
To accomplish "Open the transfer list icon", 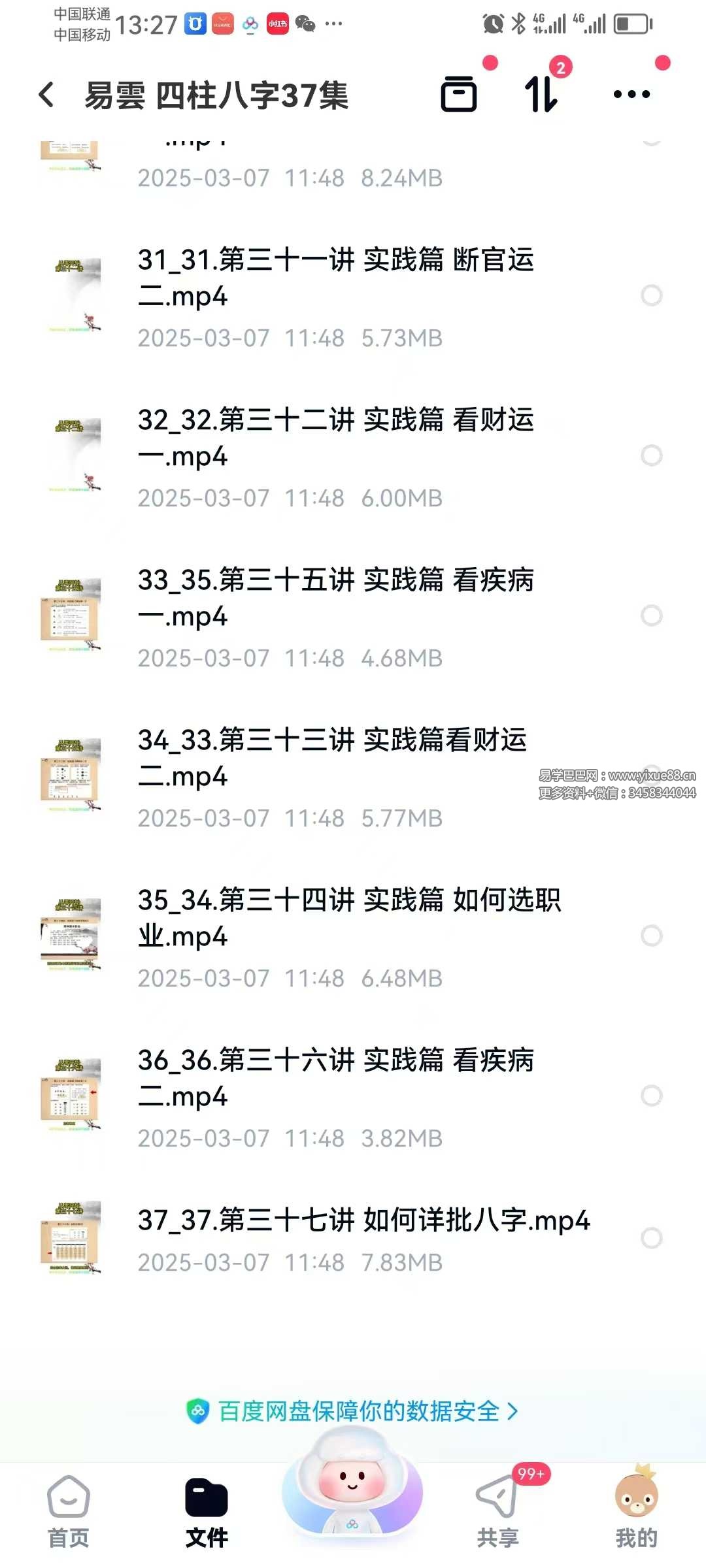I will coord(542,94).
